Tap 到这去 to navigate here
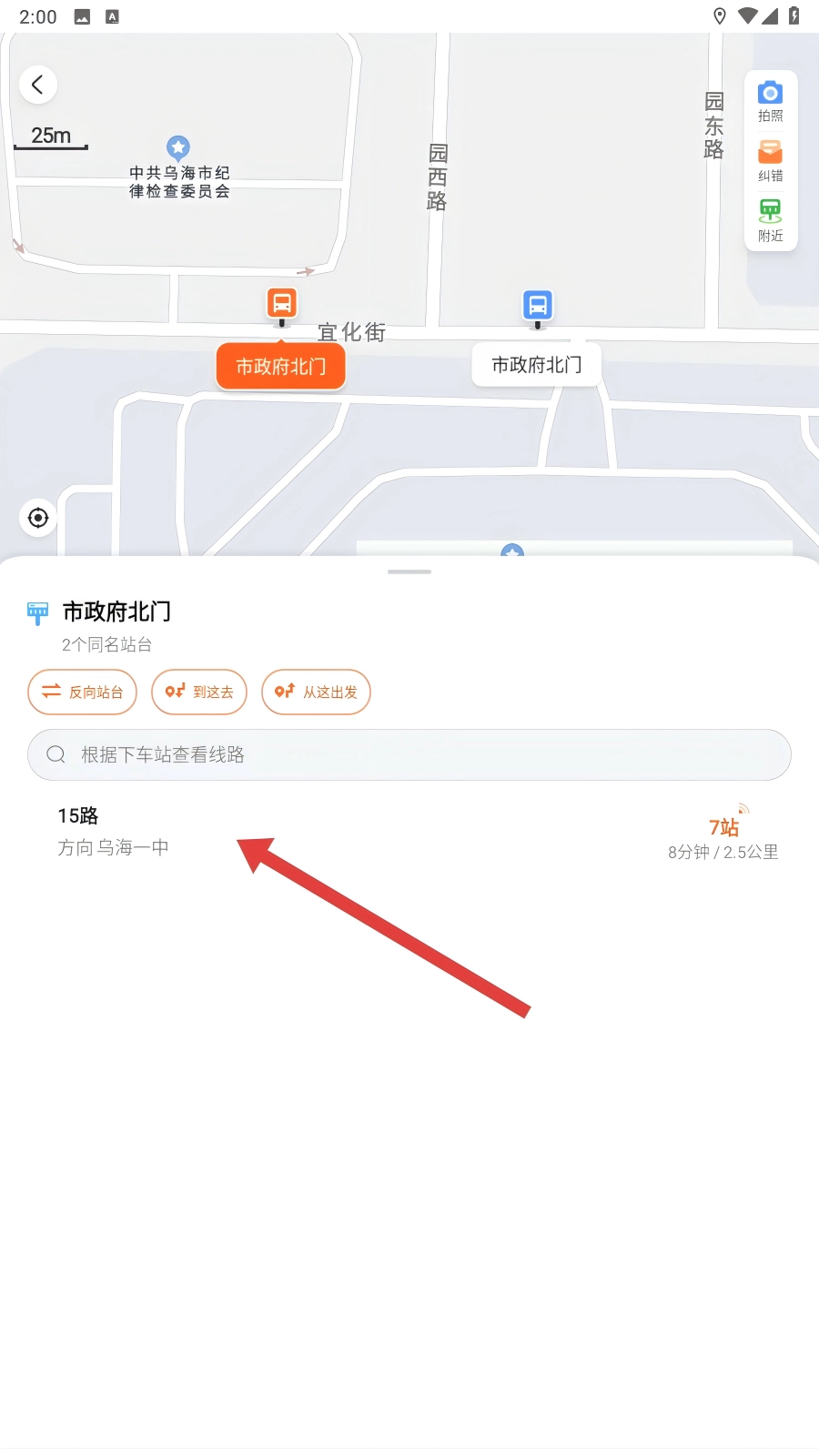The width and height of the screenshot is (819, 1456). point(199,692)
